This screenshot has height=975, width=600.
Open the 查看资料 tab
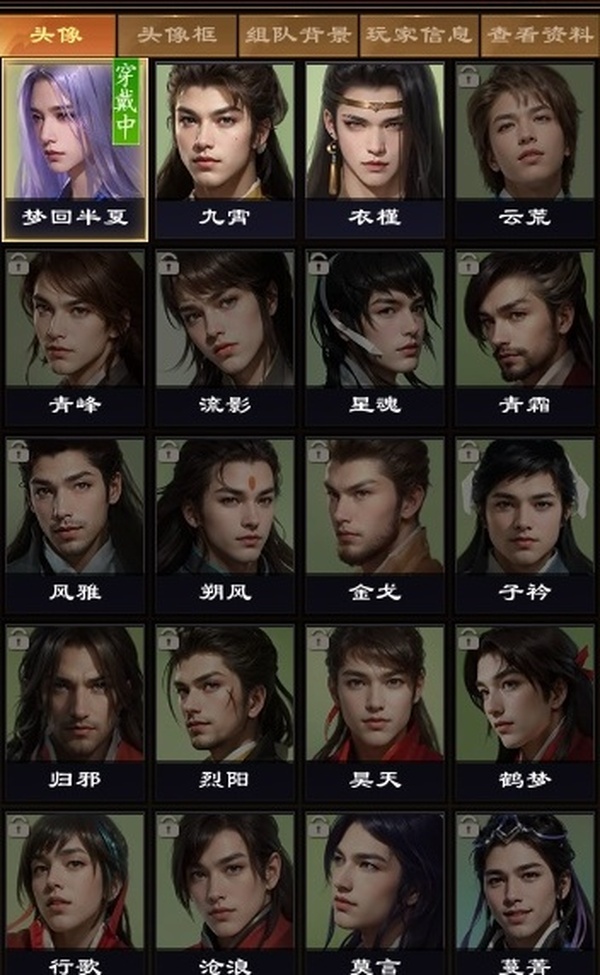538,36
